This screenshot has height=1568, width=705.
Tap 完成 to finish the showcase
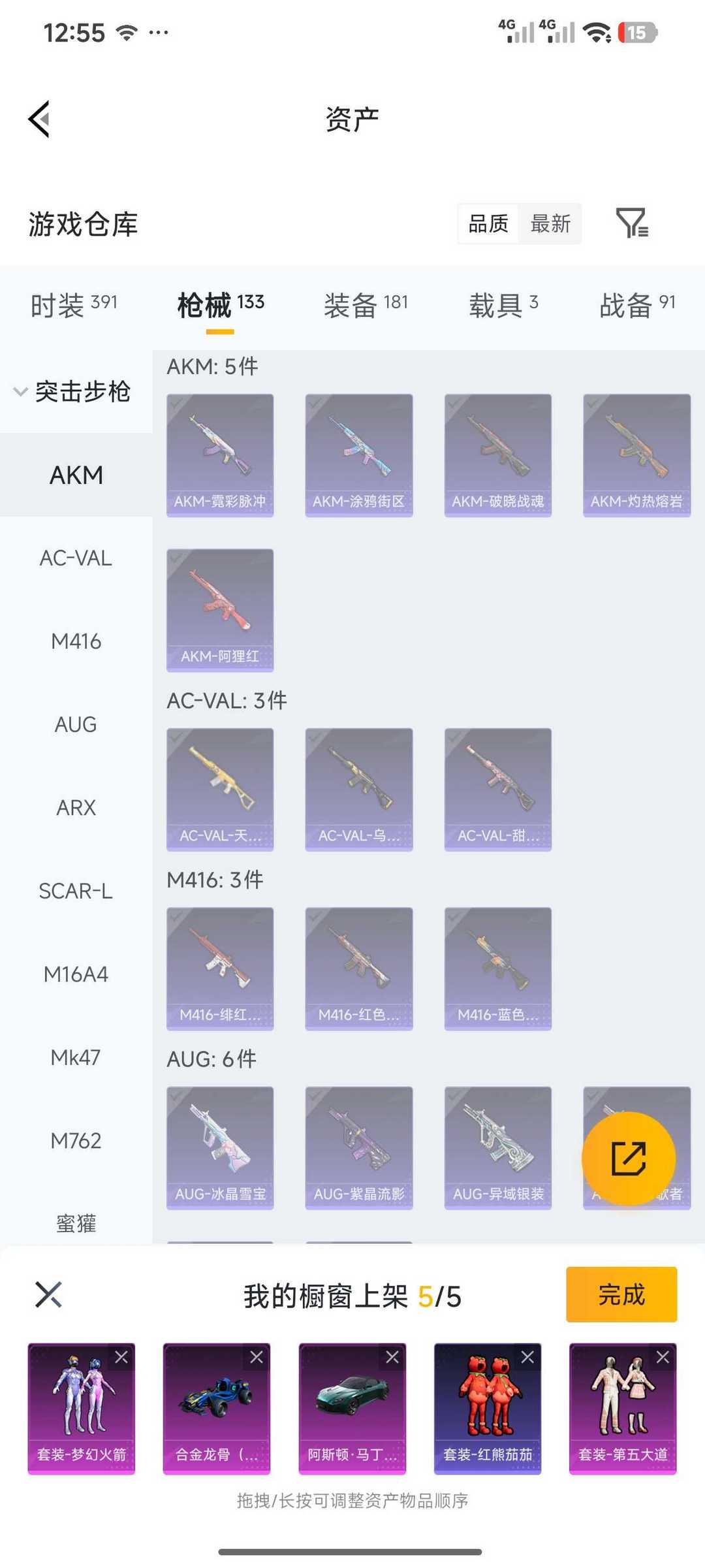point(621,1294)
